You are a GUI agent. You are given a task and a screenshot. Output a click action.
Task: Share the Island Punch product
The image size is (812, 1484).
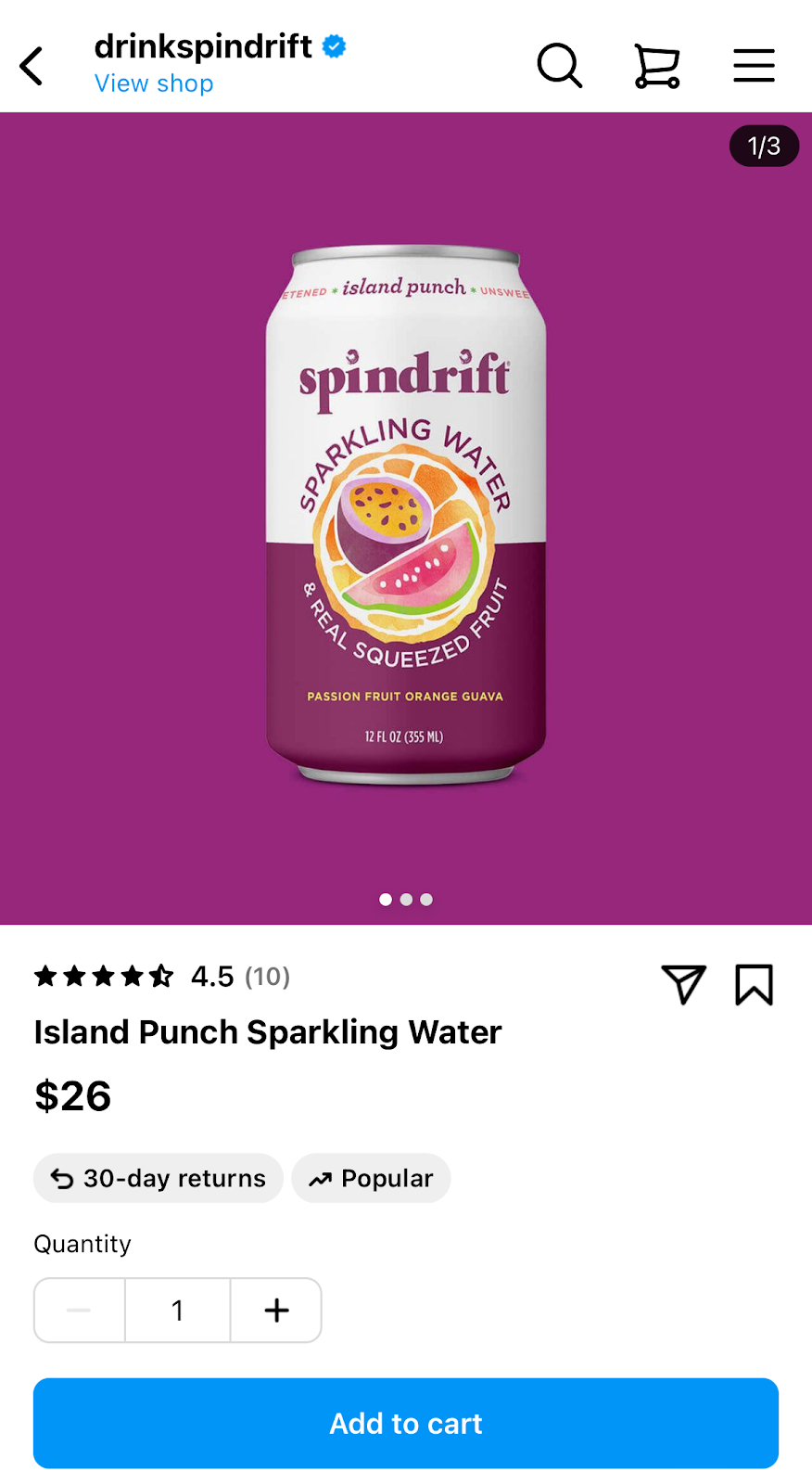683,984
